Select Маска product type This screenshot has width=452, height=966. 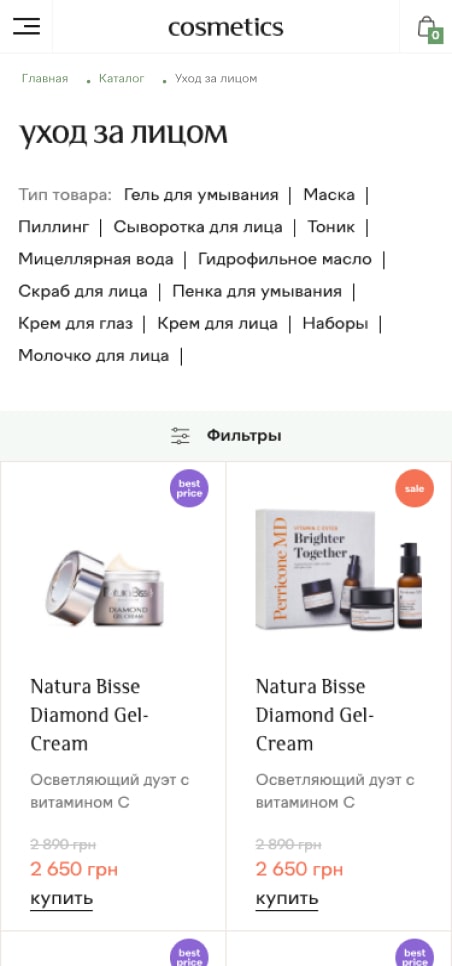(x=329, y=195)
